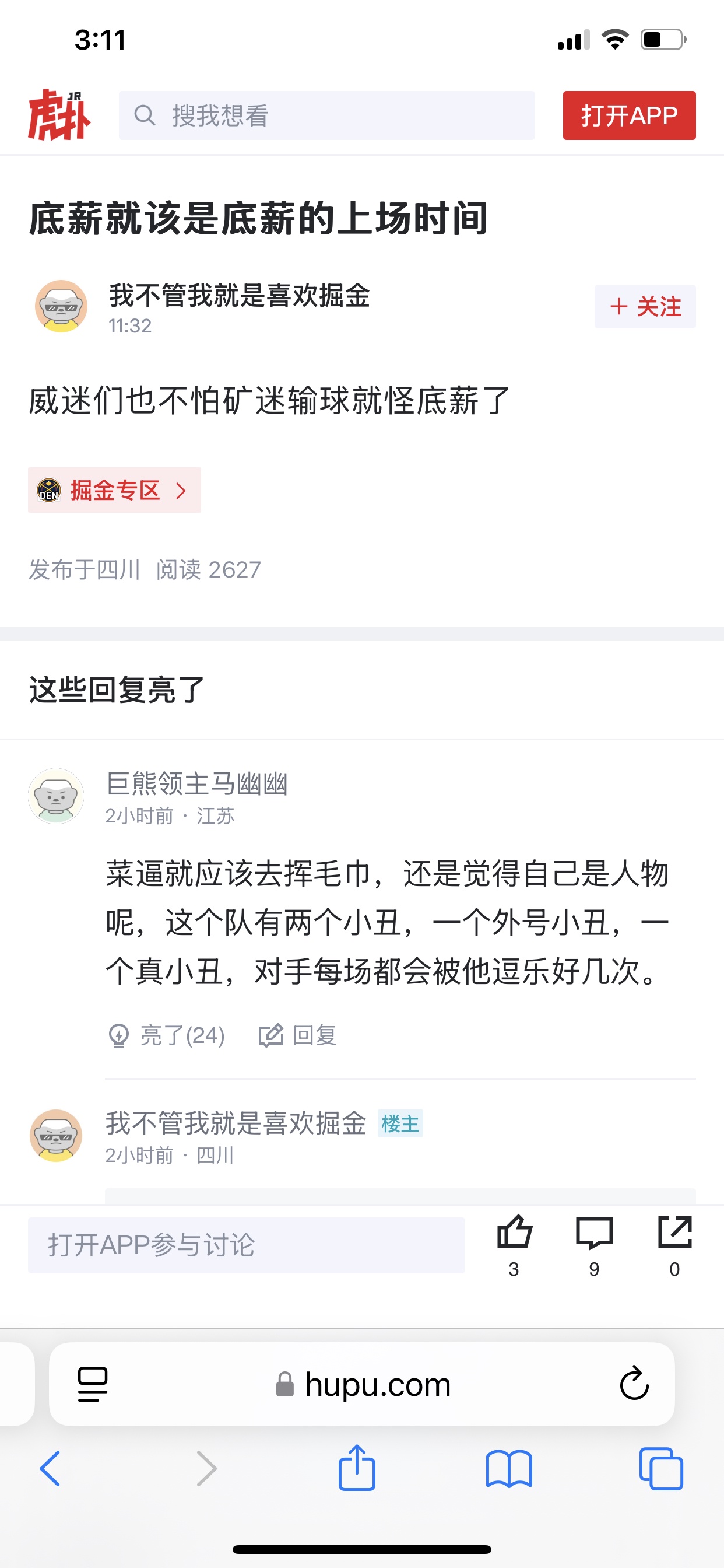This screenshot has height=1568, width=724.
Task: Share the post via the share arrow icon
Action: 674,1245
